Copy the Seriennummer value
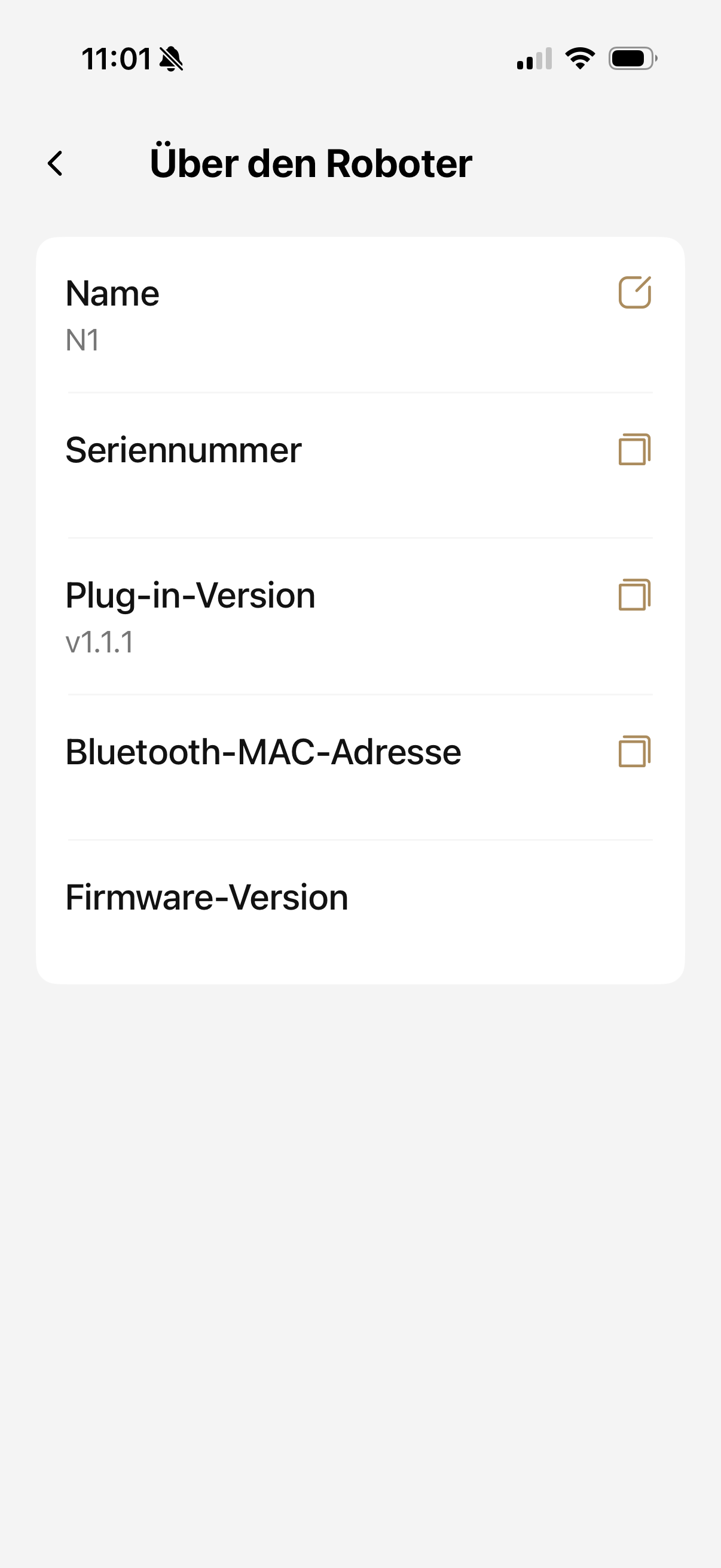This screenshot has height=1568, width=721. [x=634, y=449]
